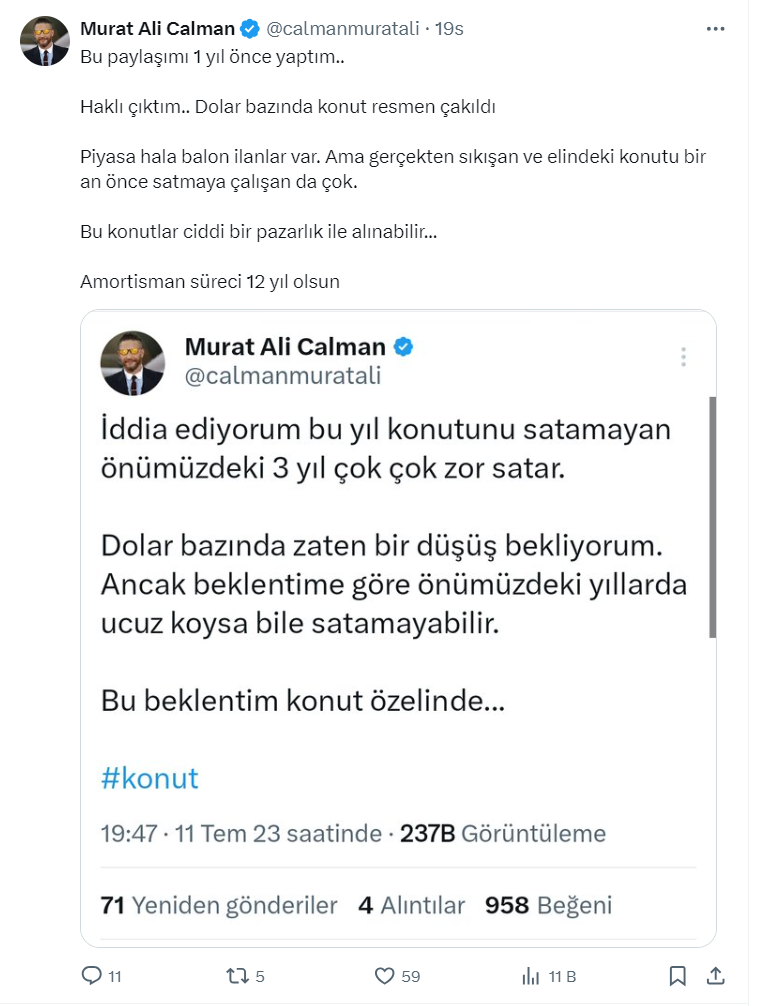Open the @calmanmuratali handle link

point(344,29)
